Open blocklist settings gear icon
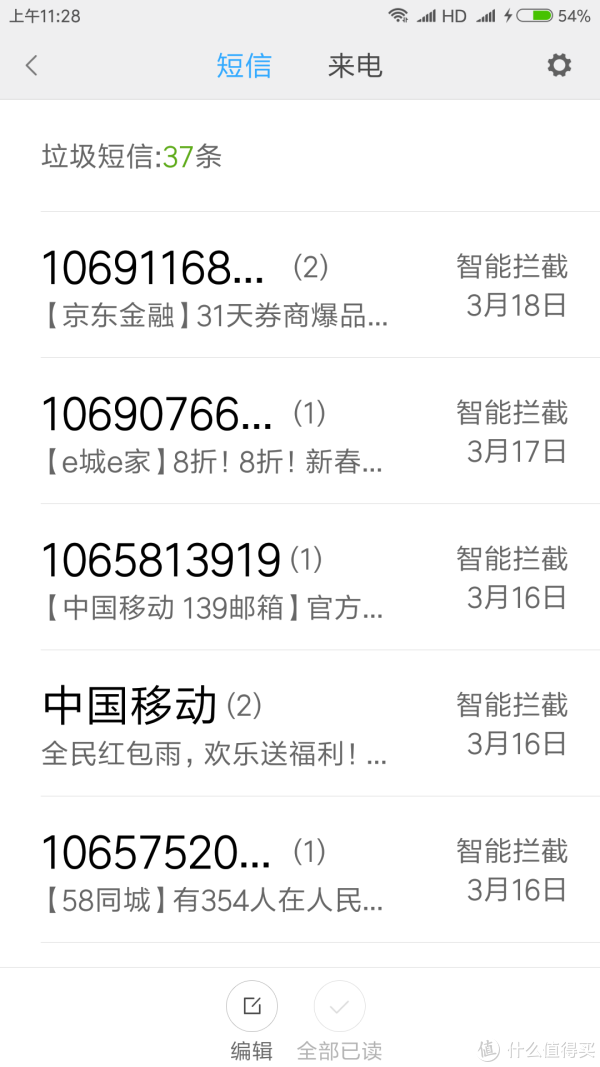 pyautogui.click(x=559, y=66)
